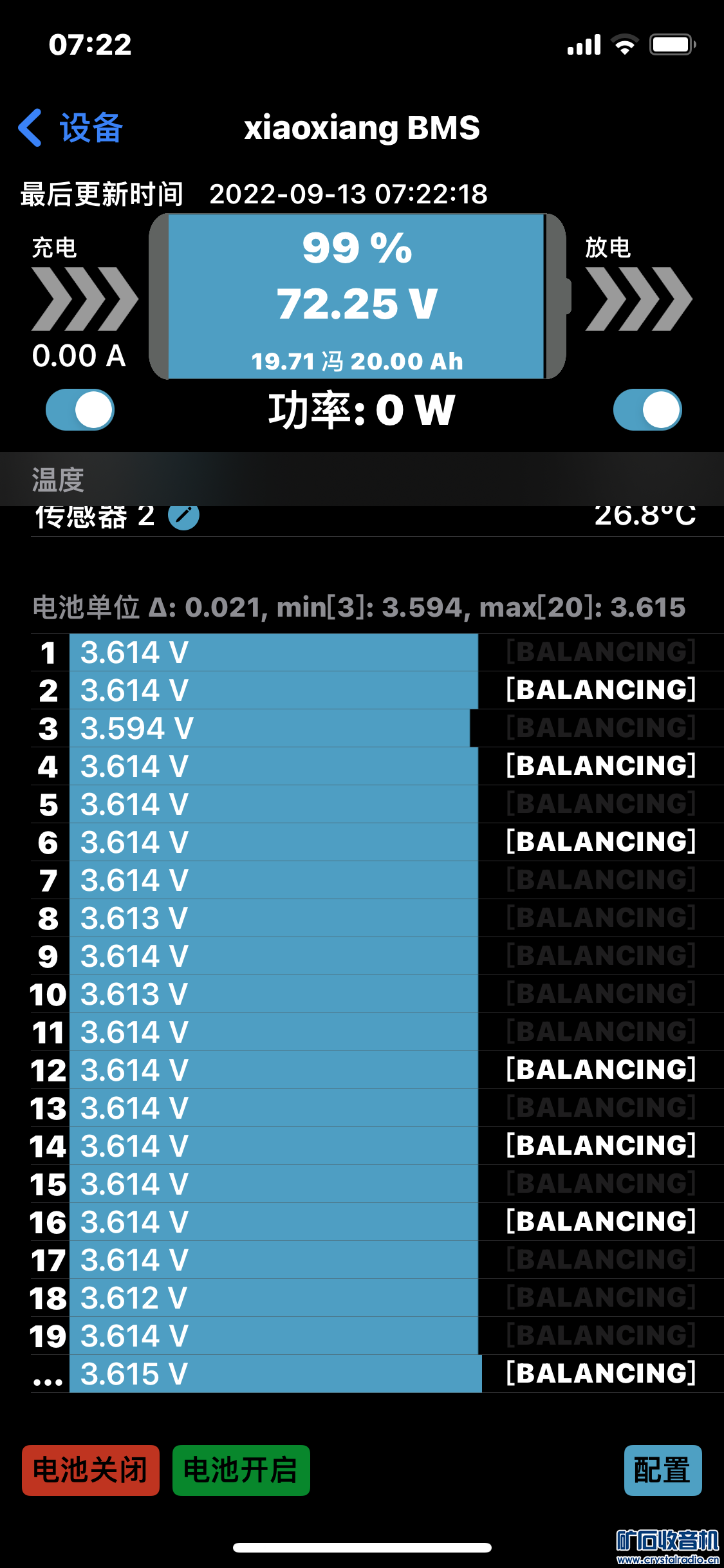724x1568 pixels.
Task: Go back to 设备 list
Action: pyautogui.click(x=70, y=127)
